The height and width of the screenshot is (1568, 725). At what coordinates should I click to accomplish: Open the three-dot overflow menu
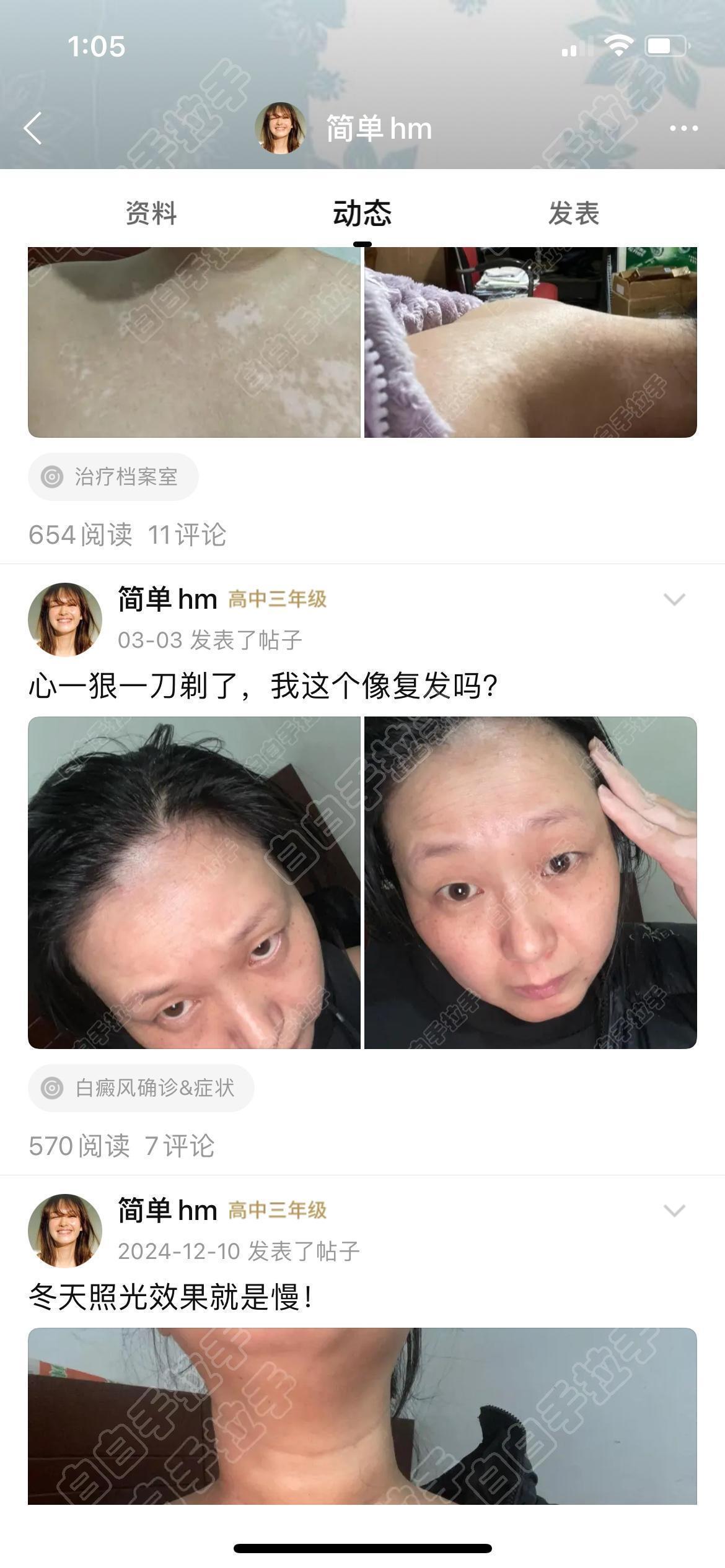coord(683,128)
